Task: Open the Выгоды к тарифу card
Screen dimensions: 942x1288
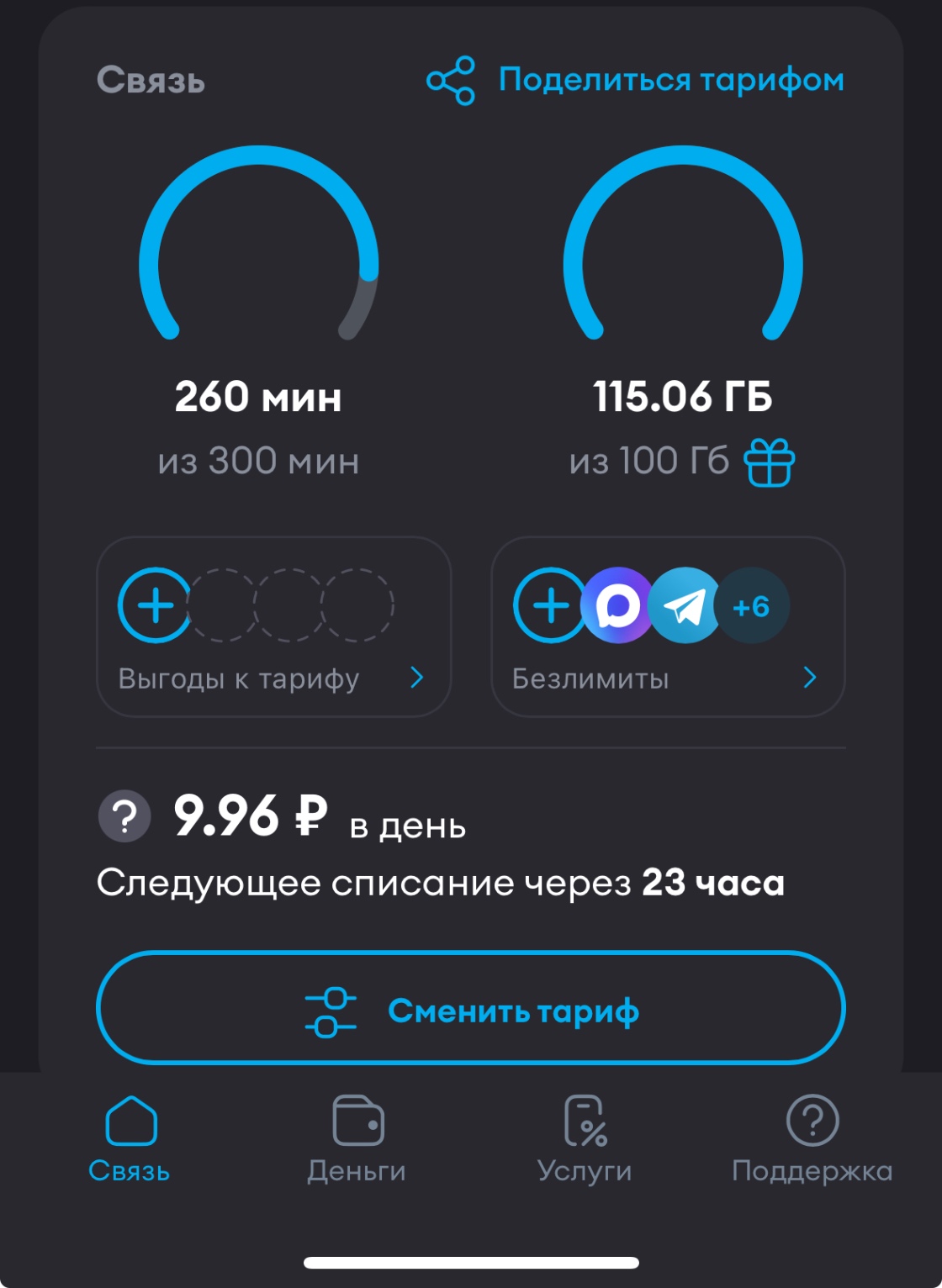Action: [273, 627]
